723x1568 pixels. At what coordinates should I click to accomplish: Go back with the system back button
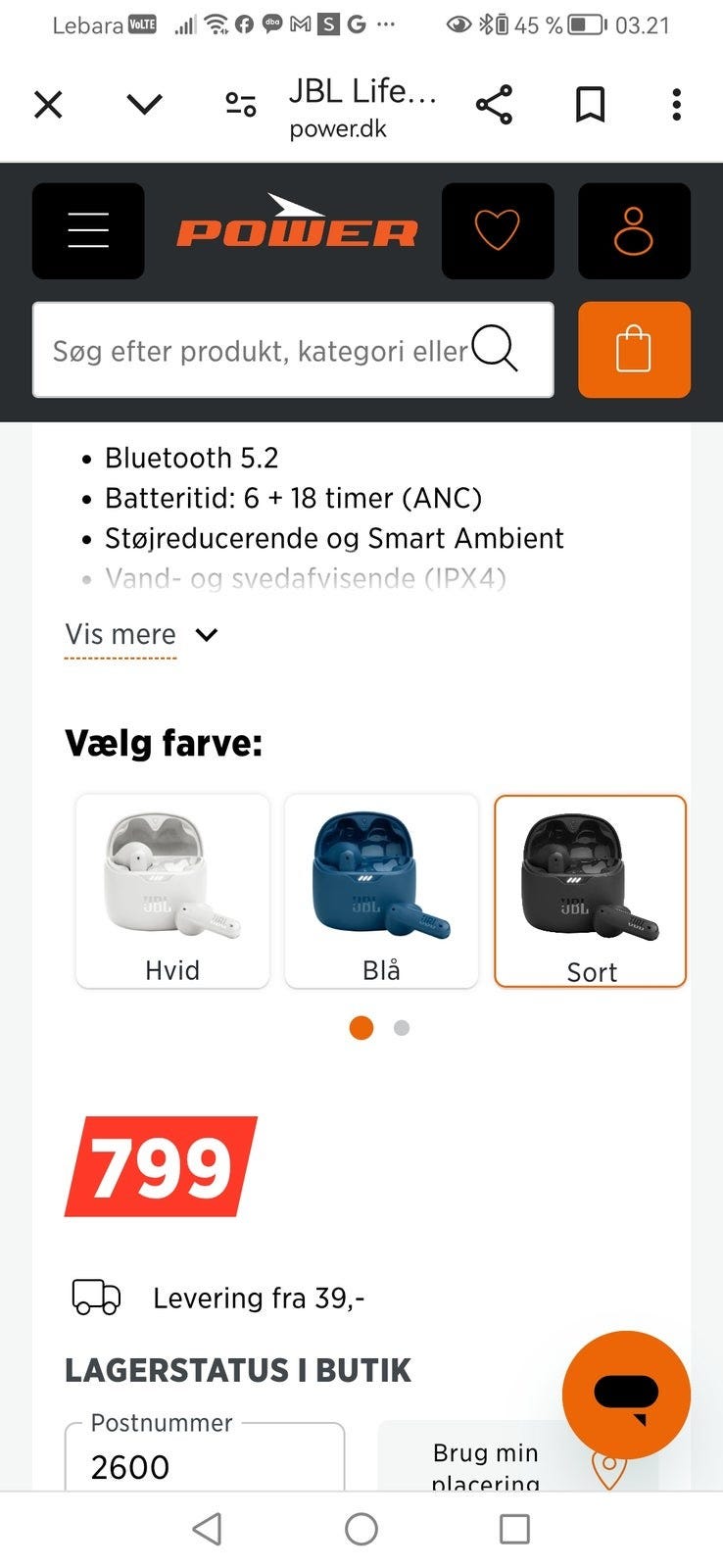[x=207, y=1529]
